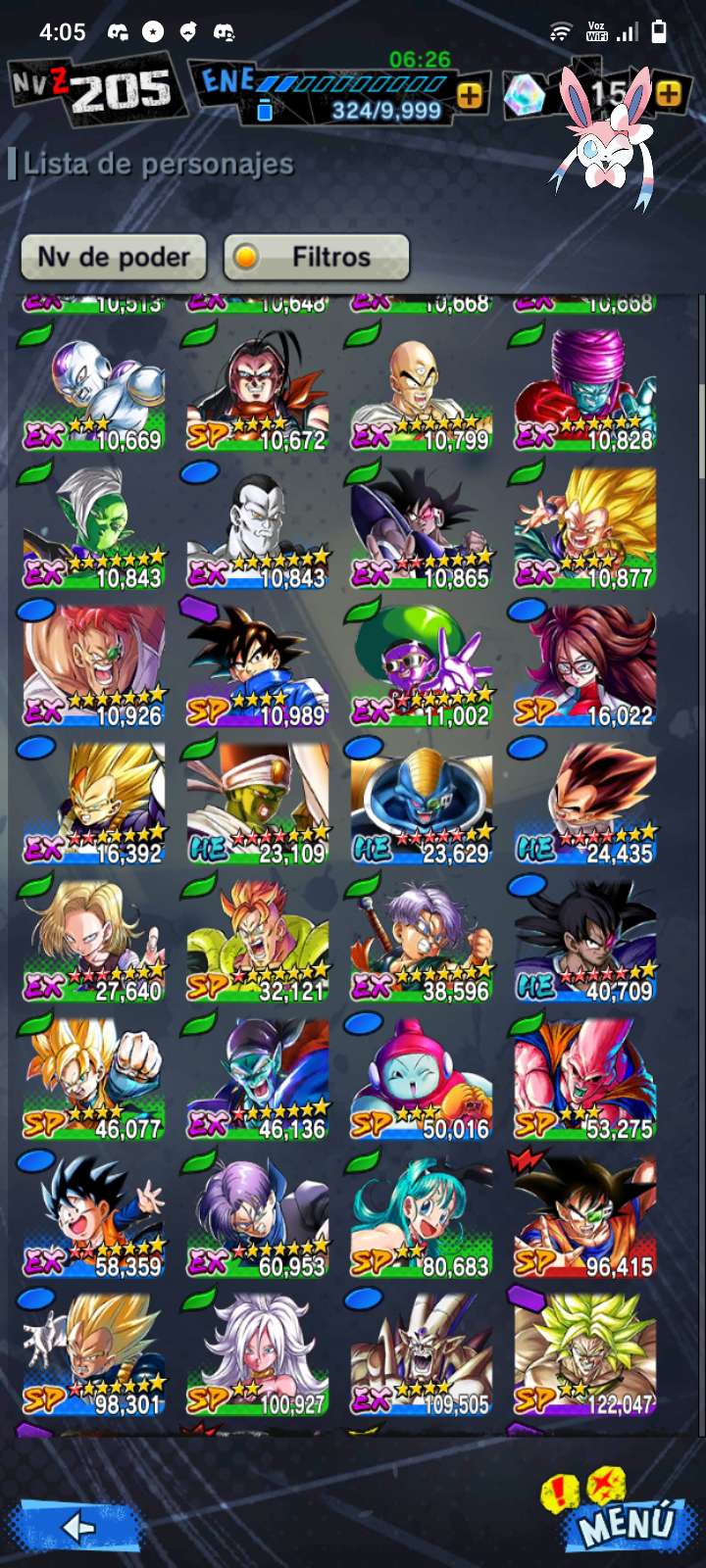Select the character with power 122,047
The width and height of the screenshot is (706, 1568).
(x=584, y=1355)
